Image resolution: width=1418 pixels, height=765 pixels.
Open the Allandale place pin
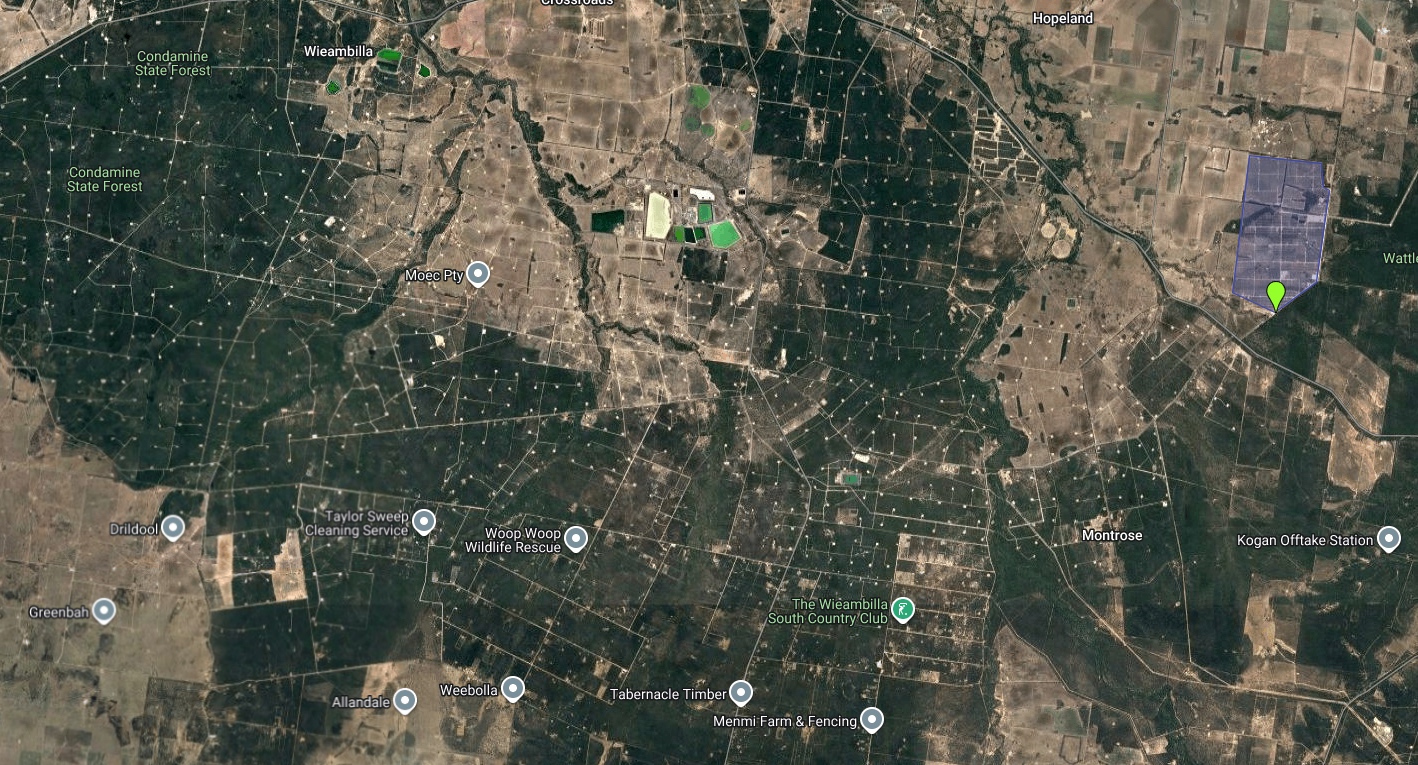click(x=405, y=700)
